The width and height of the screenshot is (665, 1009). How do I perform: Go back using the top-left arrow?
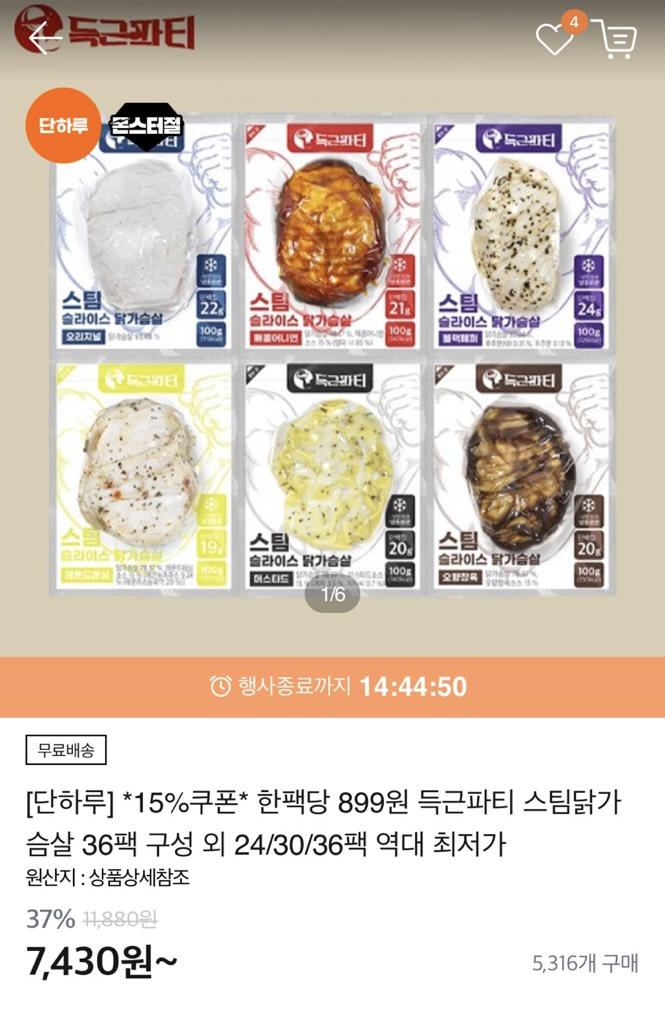pyautogui.click(x=45, y=38)
